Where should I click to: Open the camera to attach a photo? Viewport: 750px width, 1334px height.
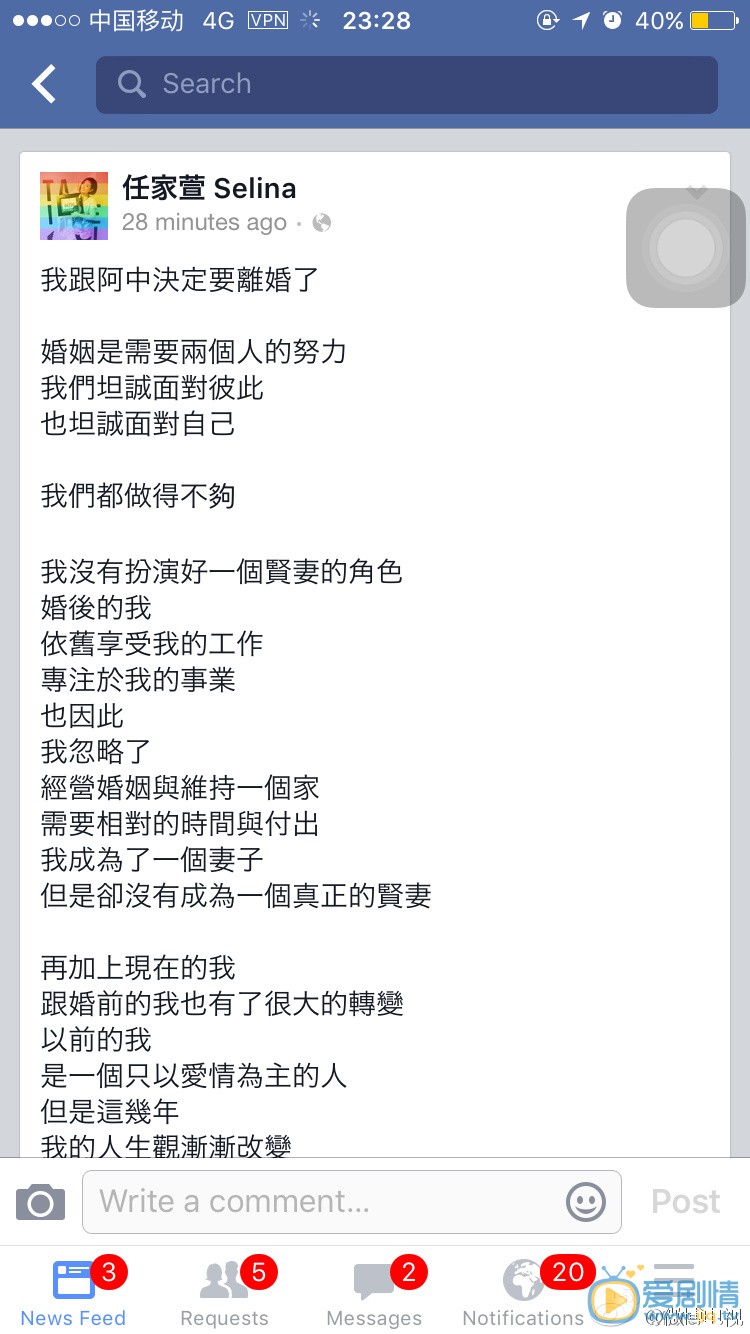coord(39,1201)
